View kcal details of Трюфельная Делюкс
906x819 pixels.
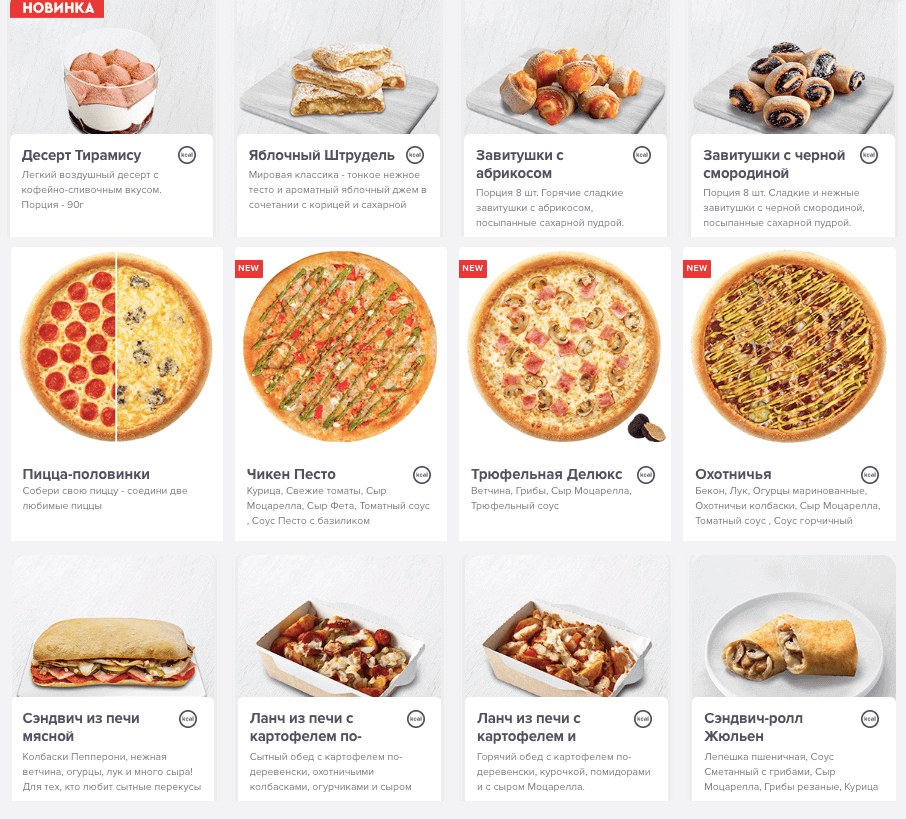point(646,474)
